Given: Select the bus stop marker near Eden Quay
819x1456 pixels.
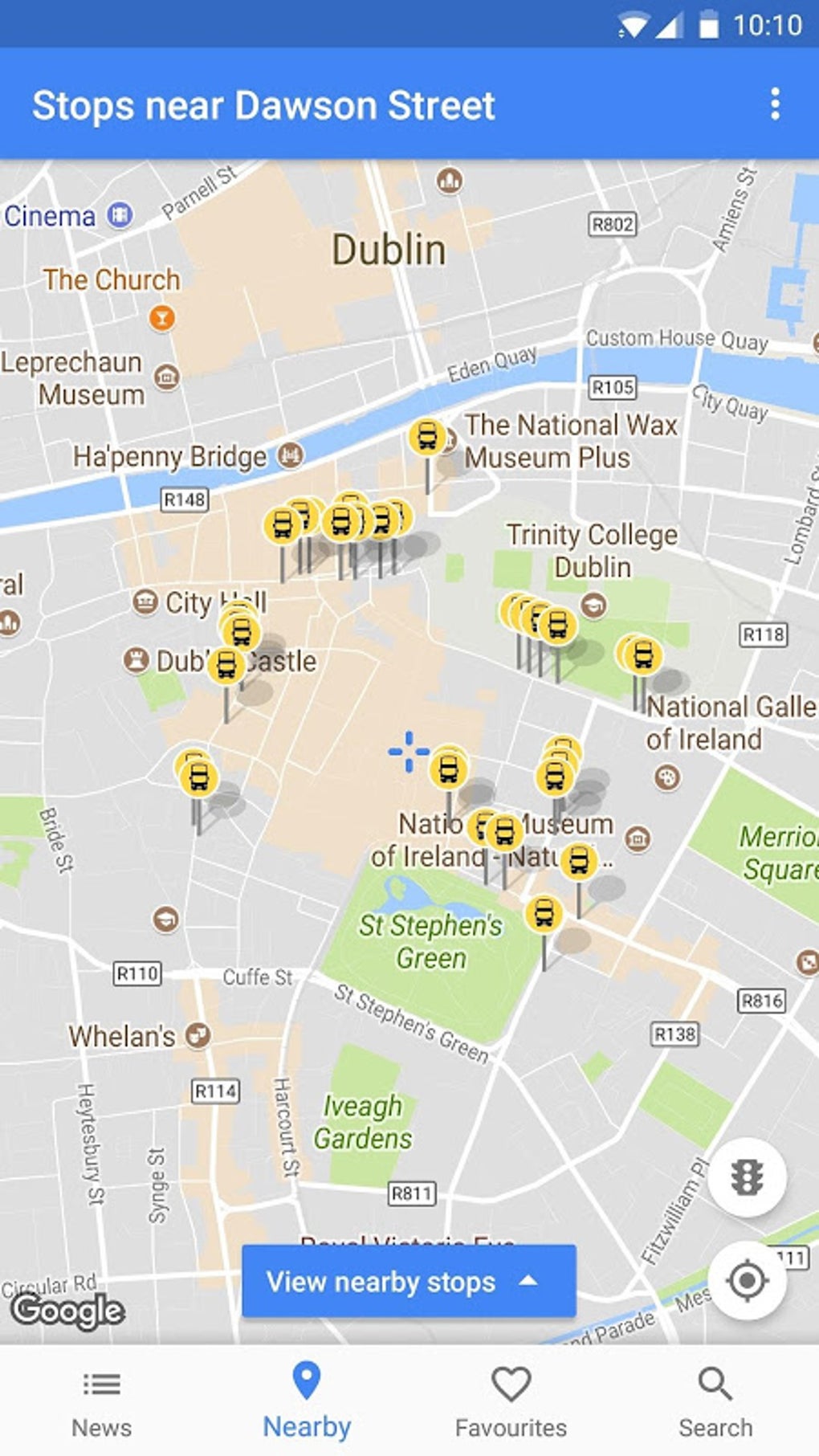Looking at the screenshot, I should coord(427,437).
